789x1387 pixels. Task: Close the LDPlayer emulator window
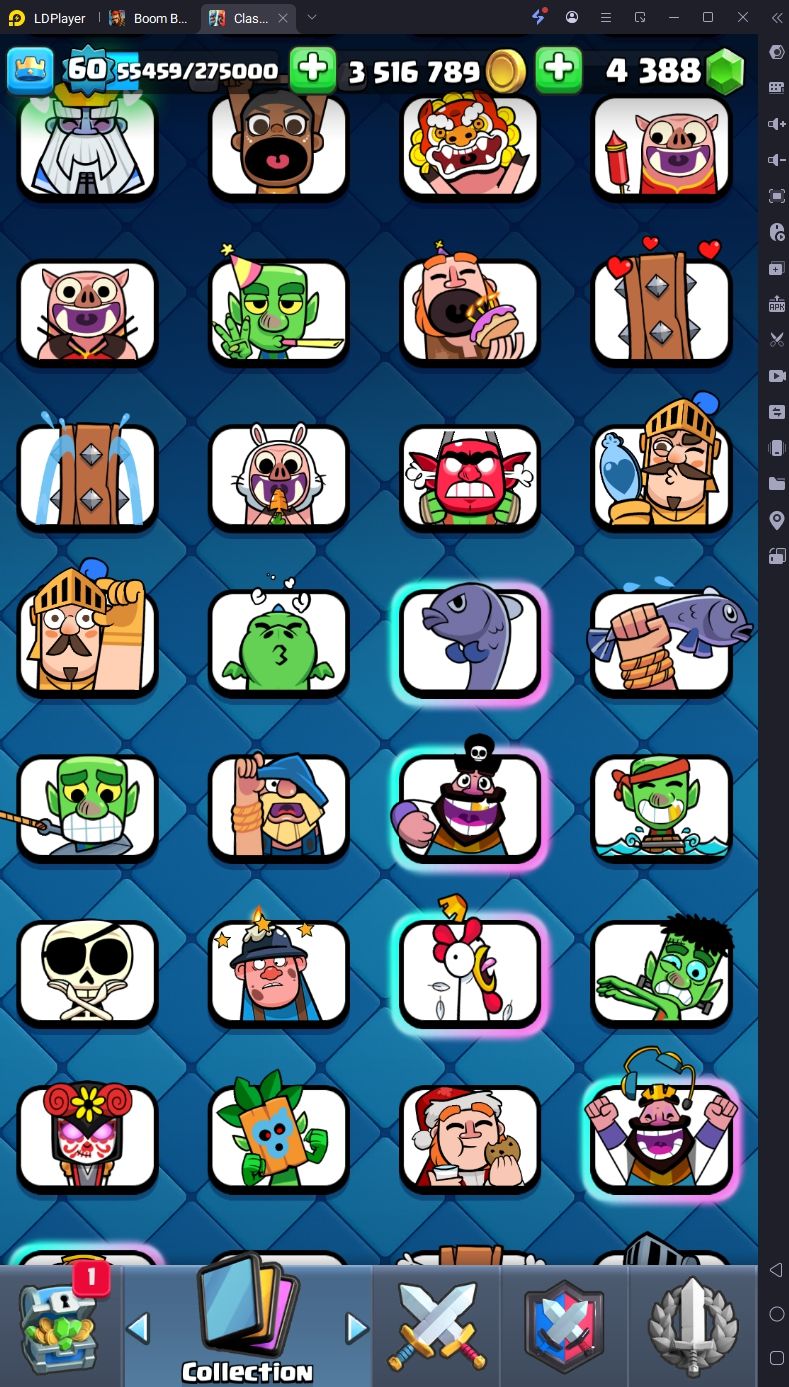pos(743,17)
